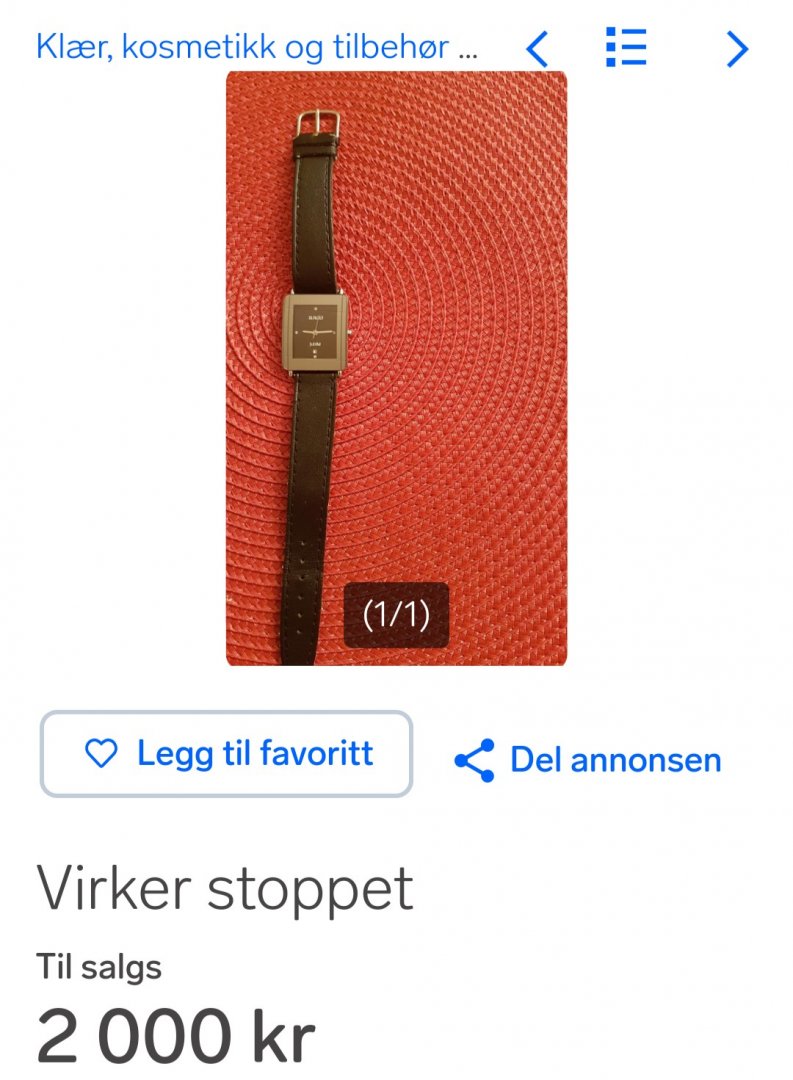Open the Klær, kosmetikk og tilbehør category link
793x1080 pixels.
tap(256, 47)
